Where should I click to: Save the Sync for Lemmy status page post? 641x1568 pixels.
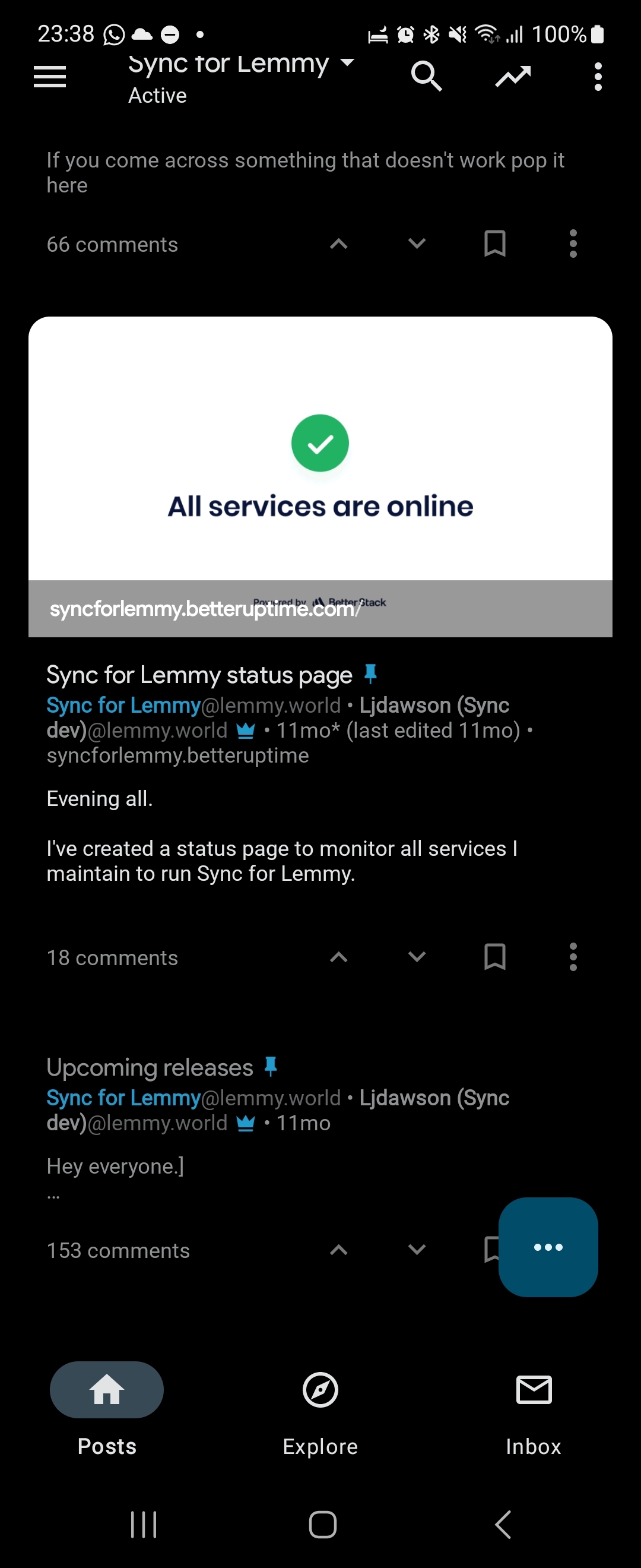pos(494,957)
